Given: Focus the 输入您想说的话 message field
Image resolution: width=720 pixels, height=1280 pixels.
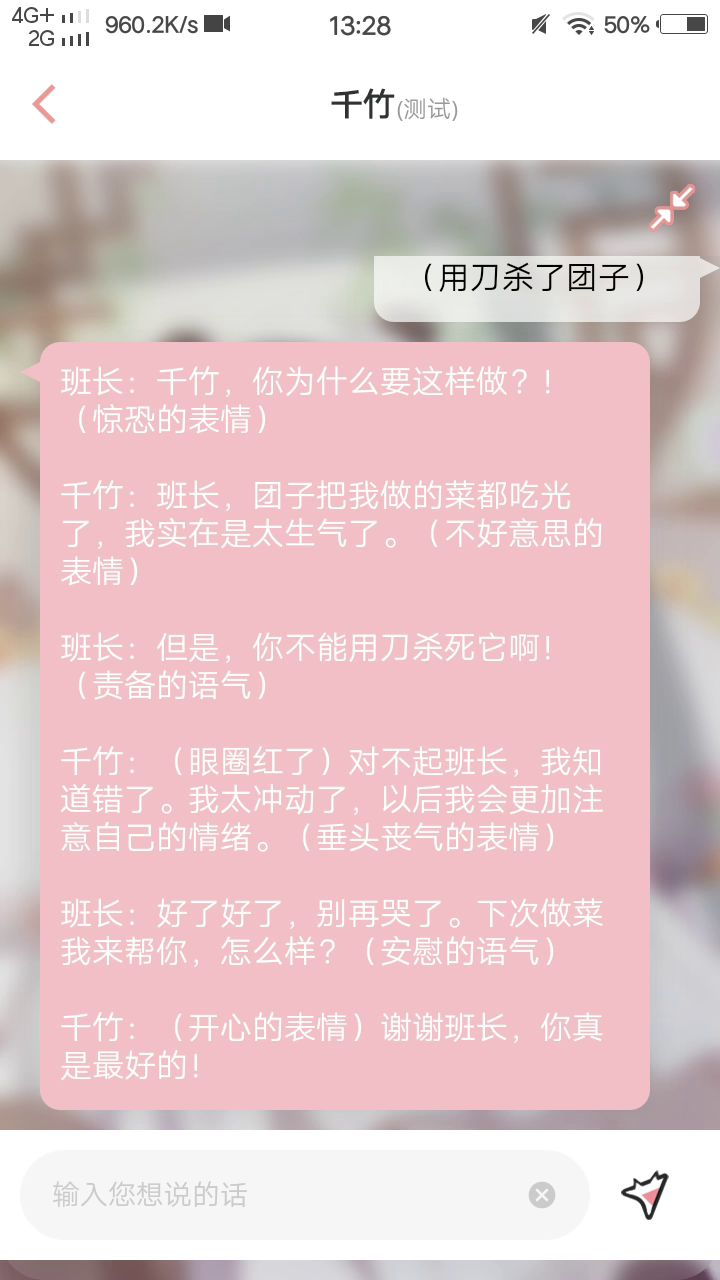Looking at the screenshot, I should click(280, 1194).
